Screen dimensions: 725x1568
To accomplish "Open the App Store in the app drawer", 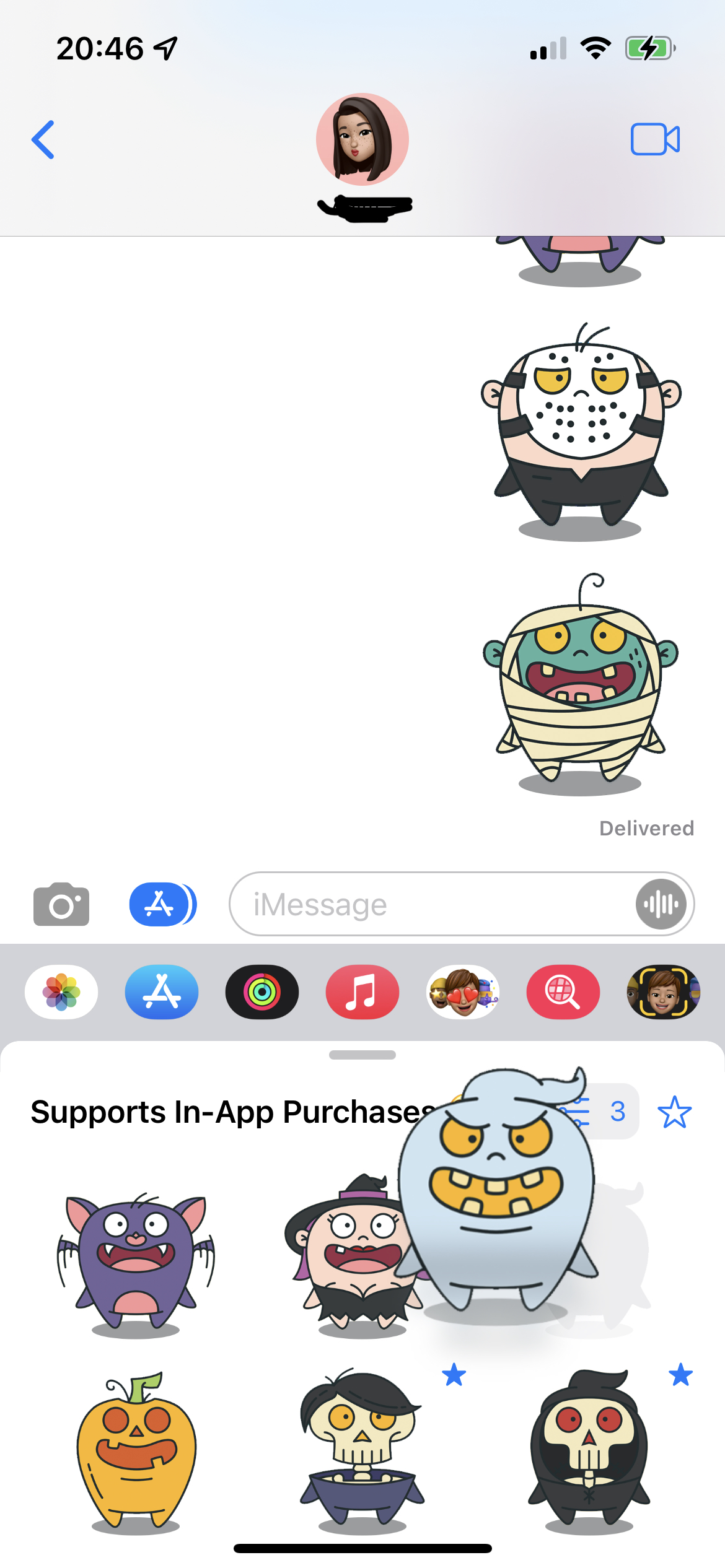I will click(162, 992).
